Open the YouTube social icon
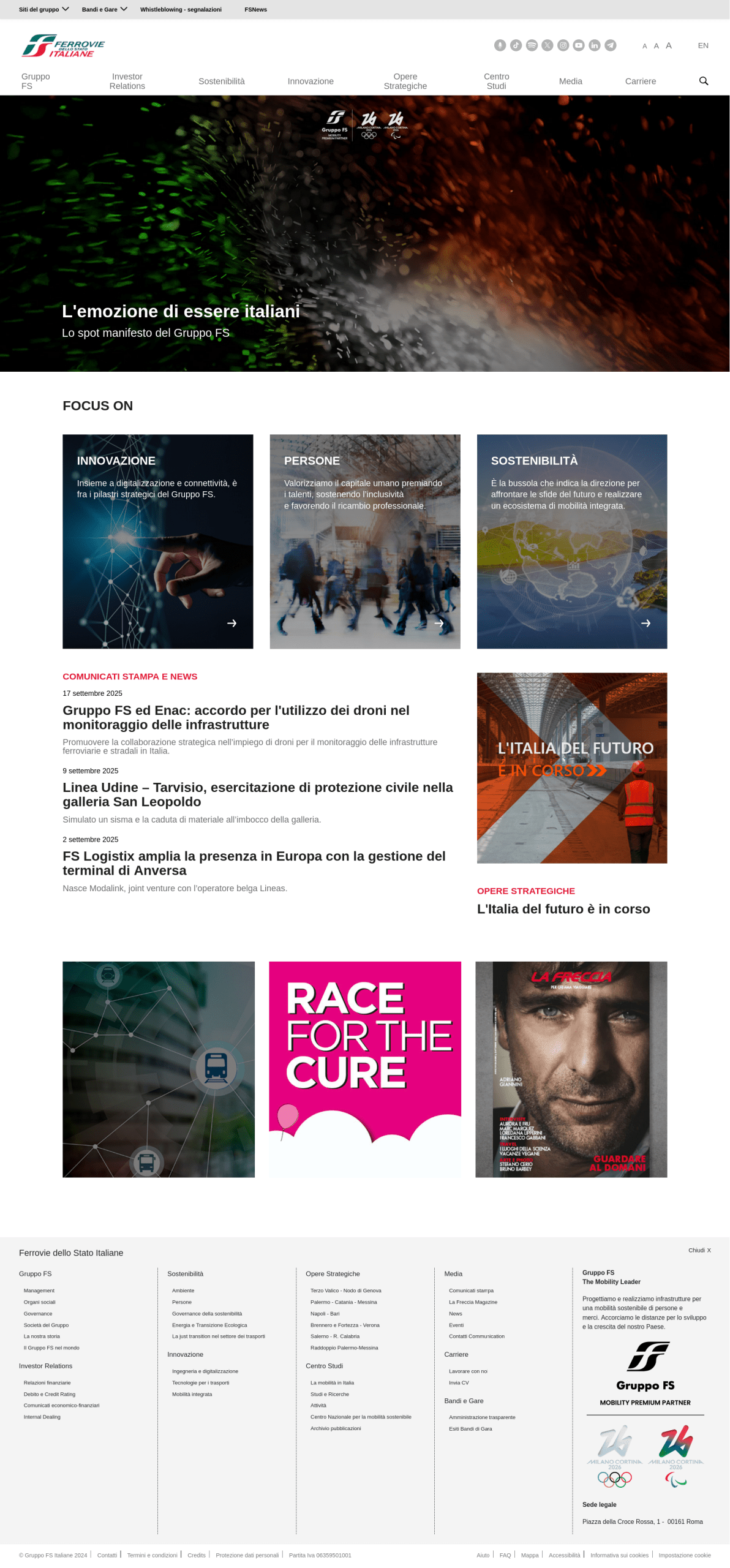Image resolution: width=730 pixels, height=1568 pixels. (x=579, y=45)
